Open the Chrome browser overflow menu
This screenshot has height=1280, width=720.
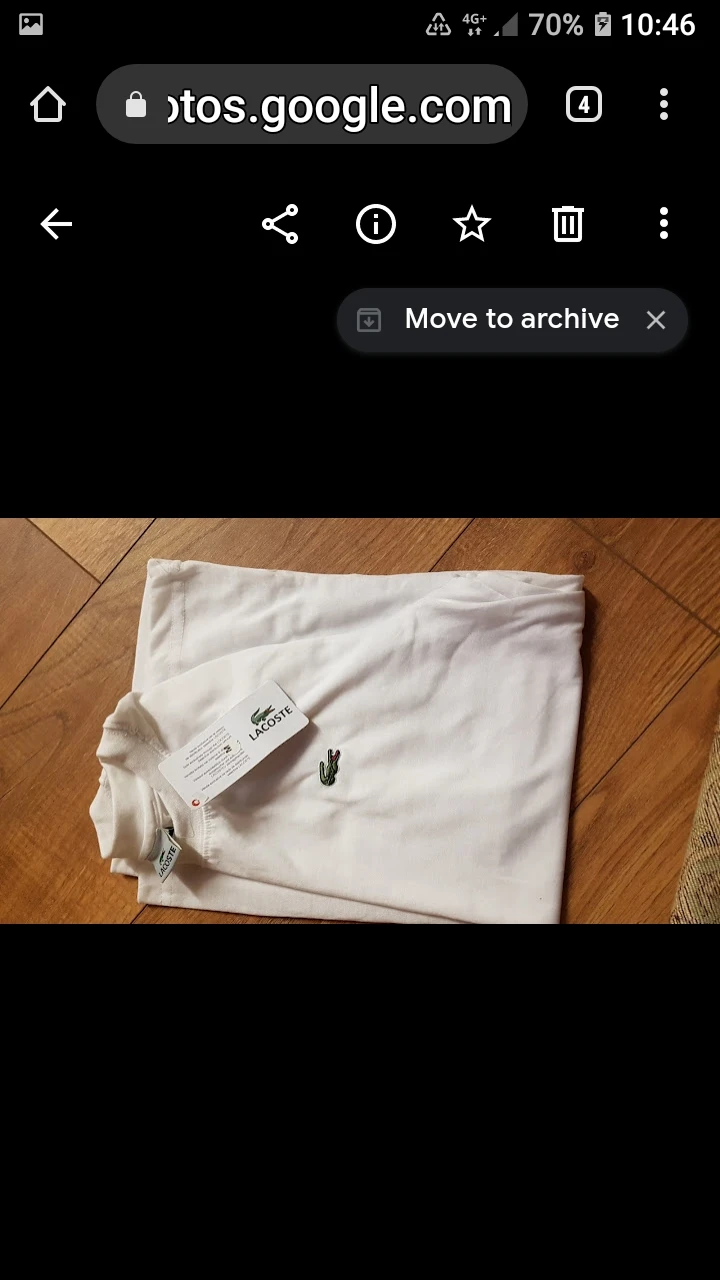coord(664,105)
